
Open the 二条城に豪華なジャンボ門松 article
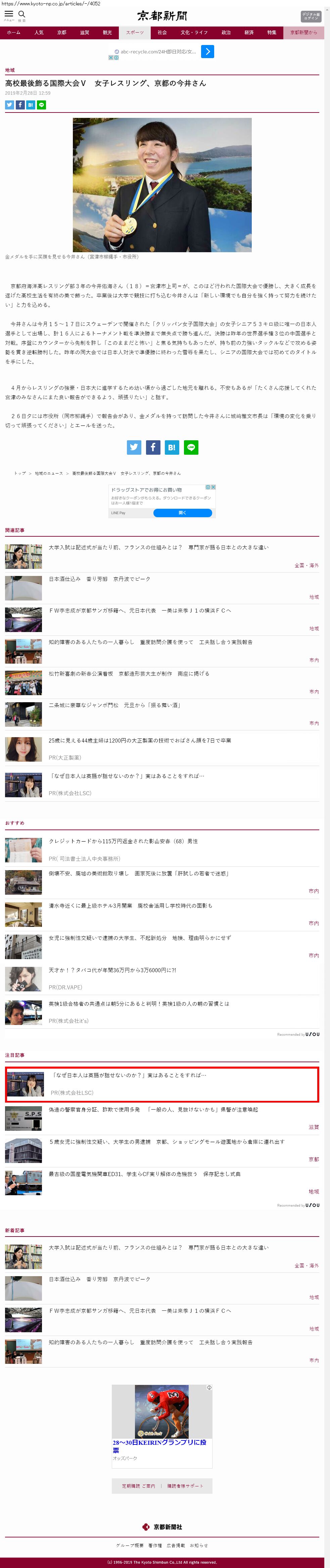(x=114, y=705)
